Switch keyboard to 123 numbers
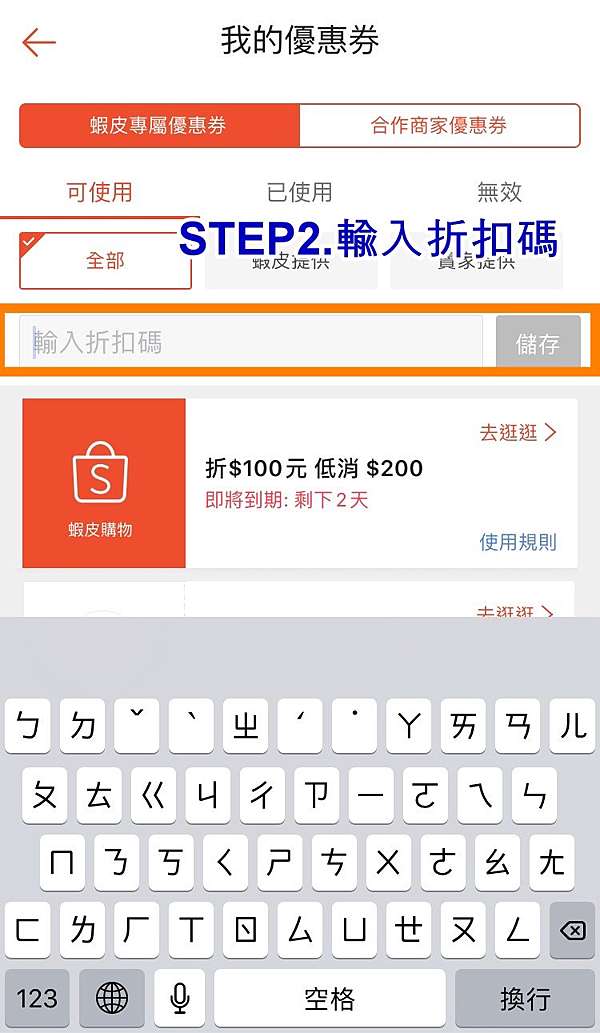 (37, 998)
